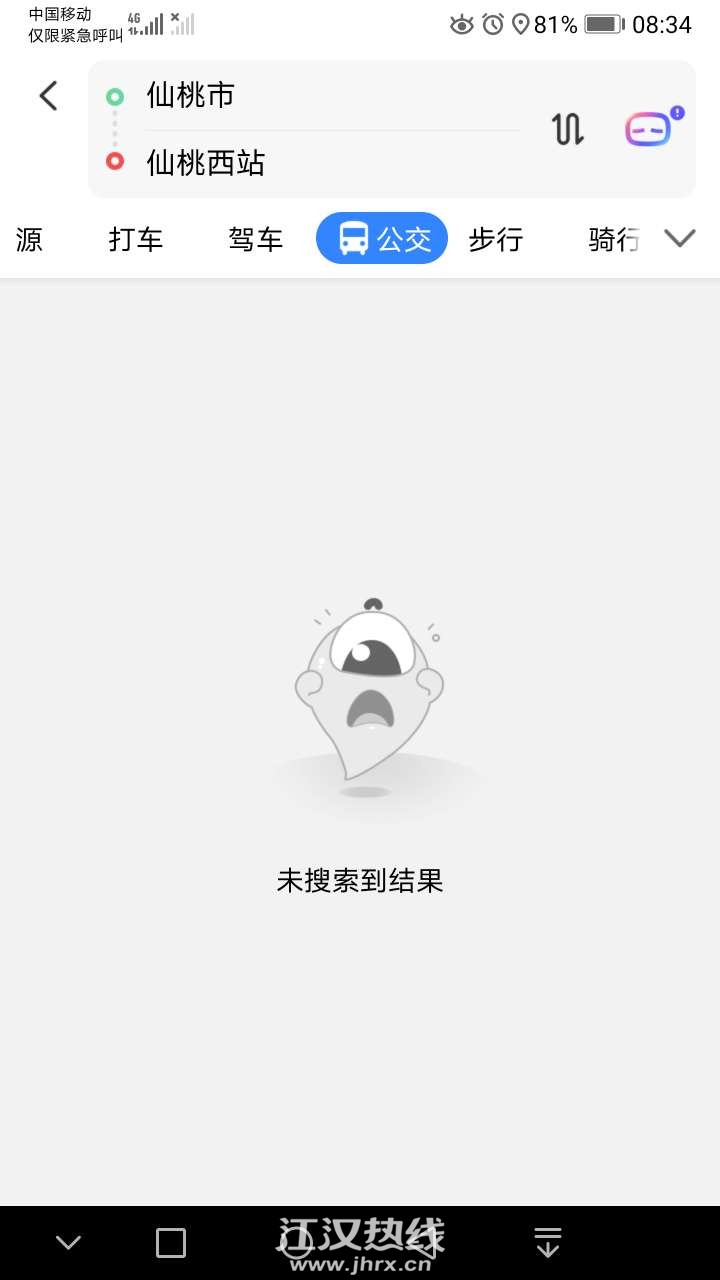The height and width of the screenshot is (1280, 720).
Task: Switch to the 骑行 cycling tab
Action: coord(612,240)
